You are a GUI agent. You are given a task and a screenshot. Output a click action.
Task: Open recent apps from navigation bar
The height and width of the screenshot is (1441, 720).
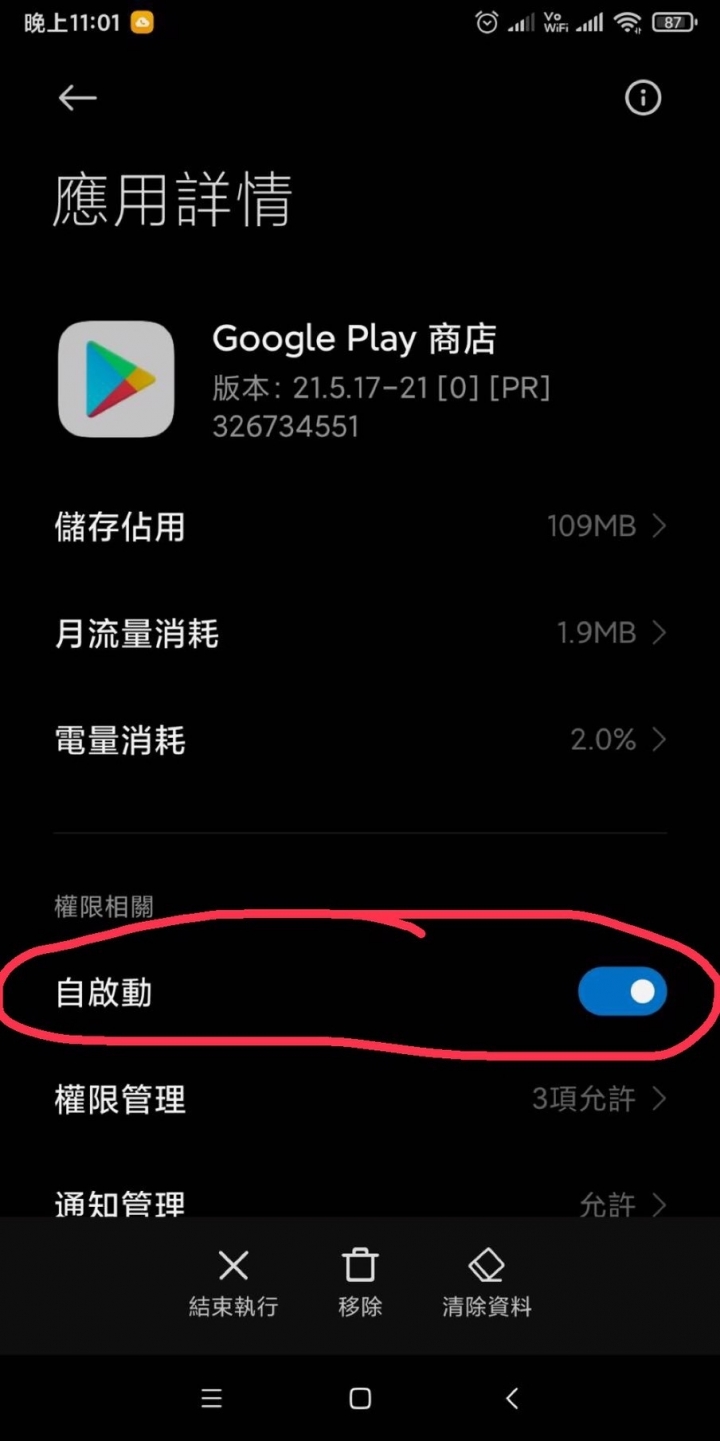tap(211, 1398)
